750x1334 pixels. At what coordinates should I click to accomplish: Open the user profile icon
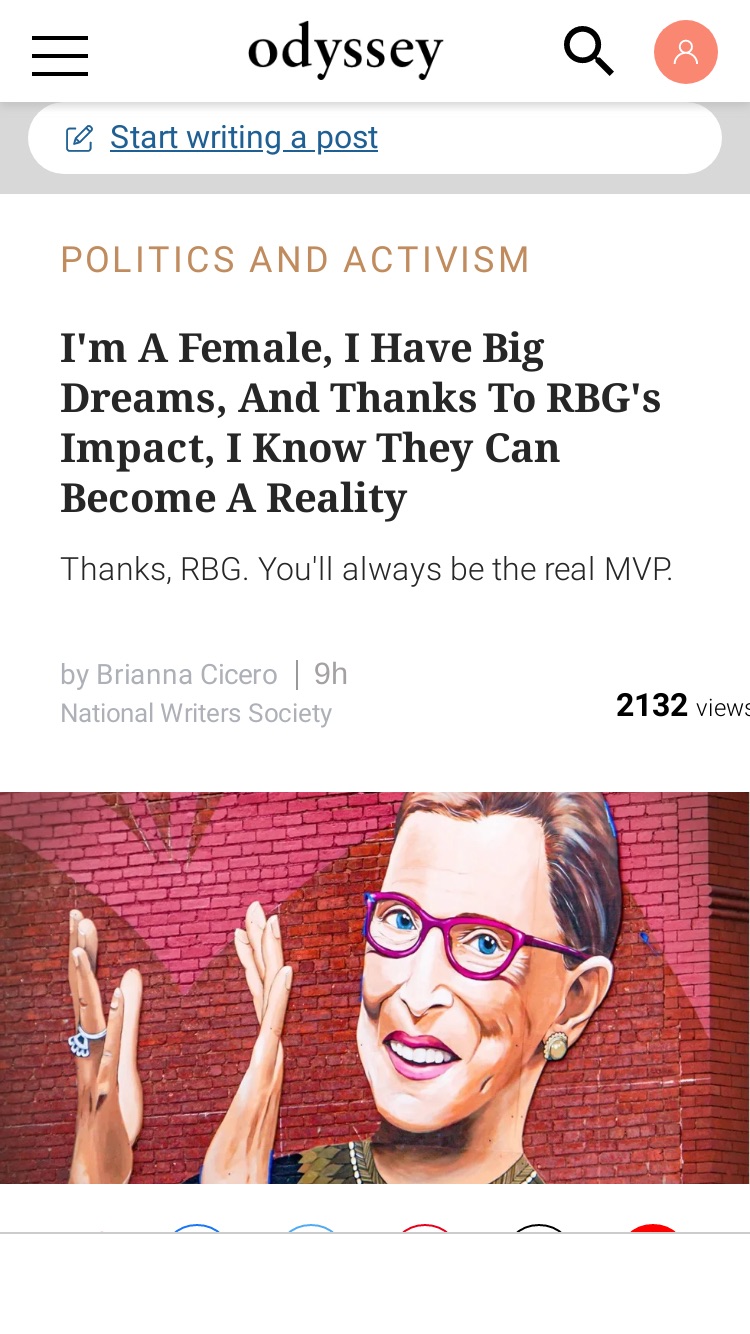click(686, 52)
